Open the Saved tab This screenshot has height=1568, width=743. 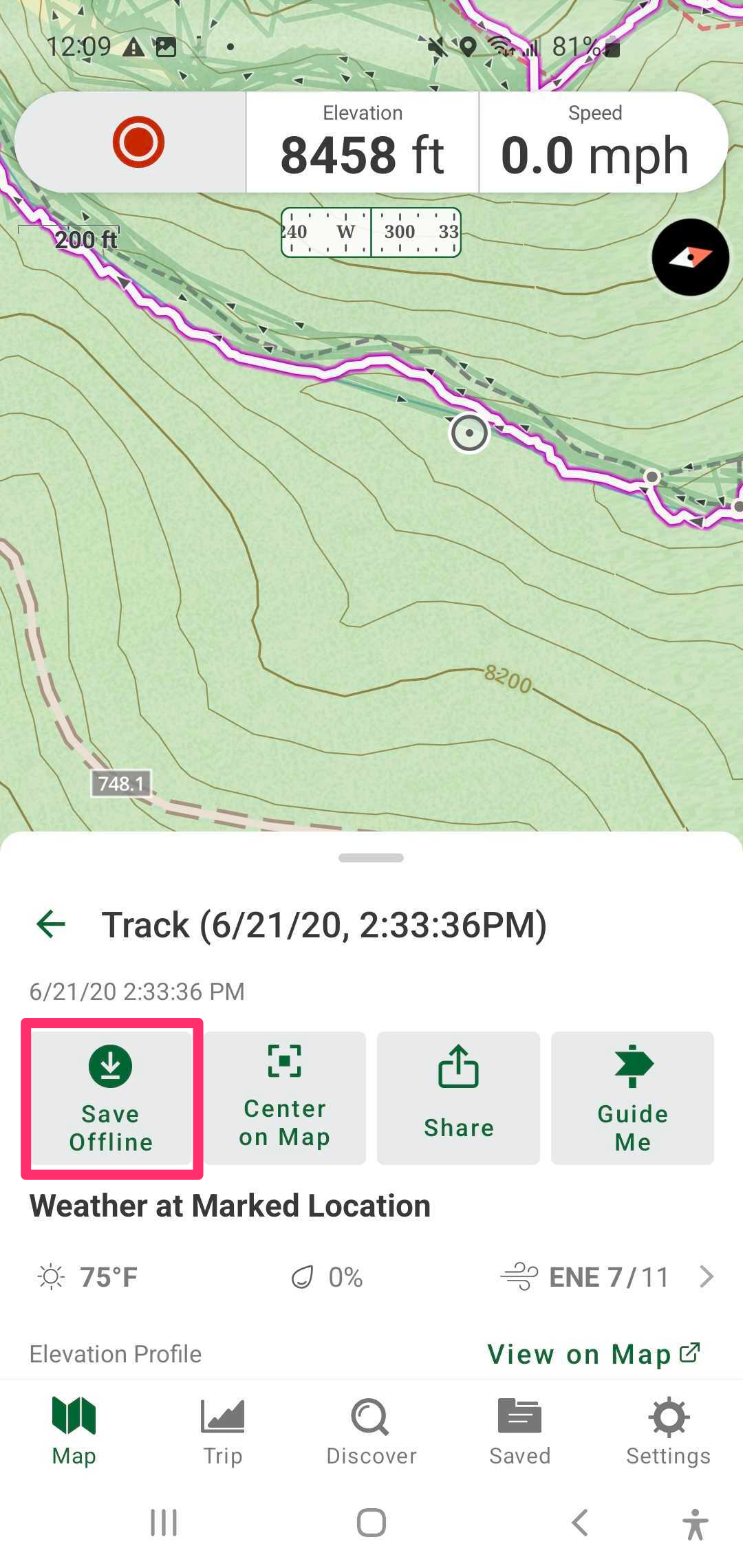click(x=519, y=1432)
